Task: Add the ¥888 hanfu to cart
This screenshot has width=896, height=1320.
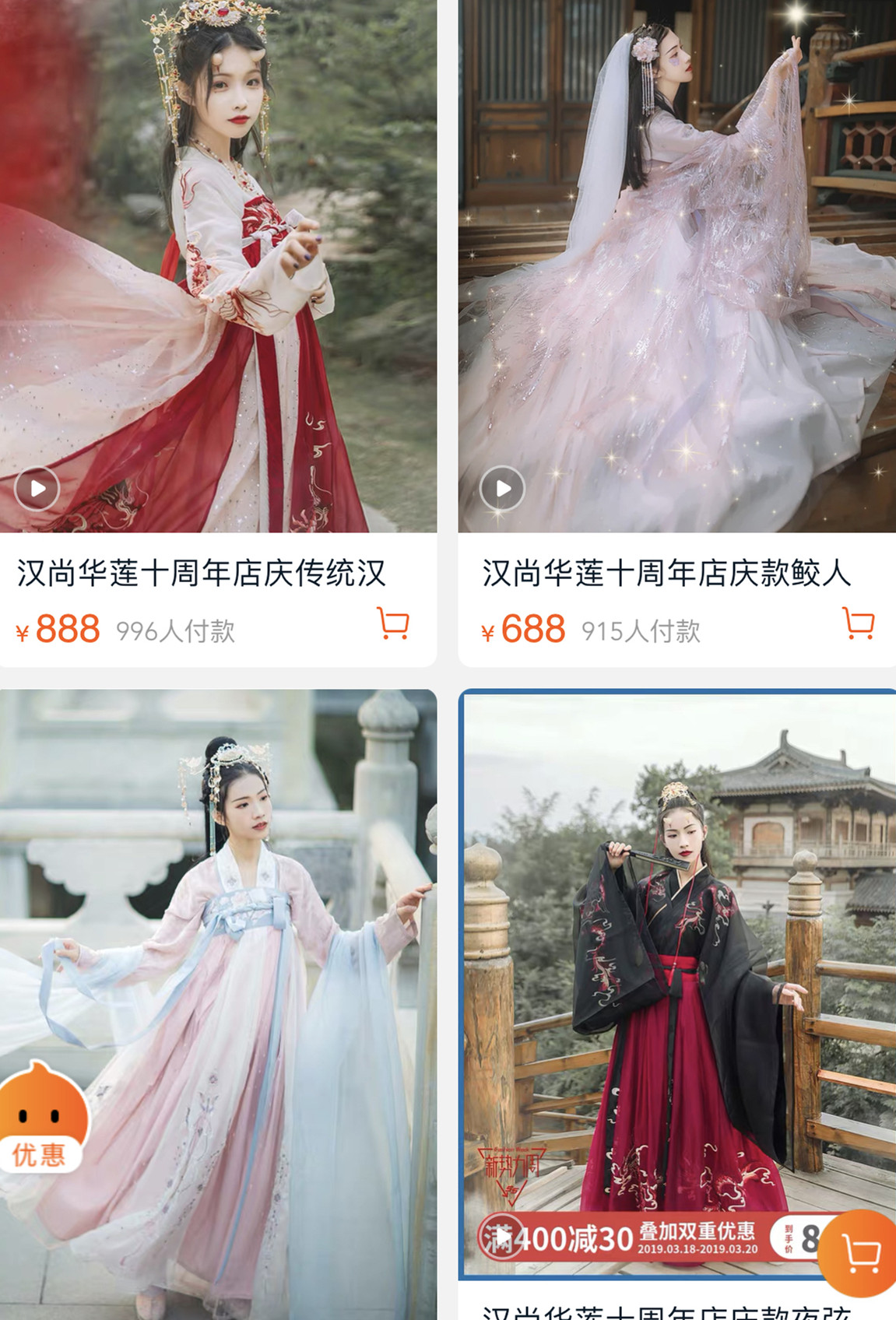Action: click(393, 623)
